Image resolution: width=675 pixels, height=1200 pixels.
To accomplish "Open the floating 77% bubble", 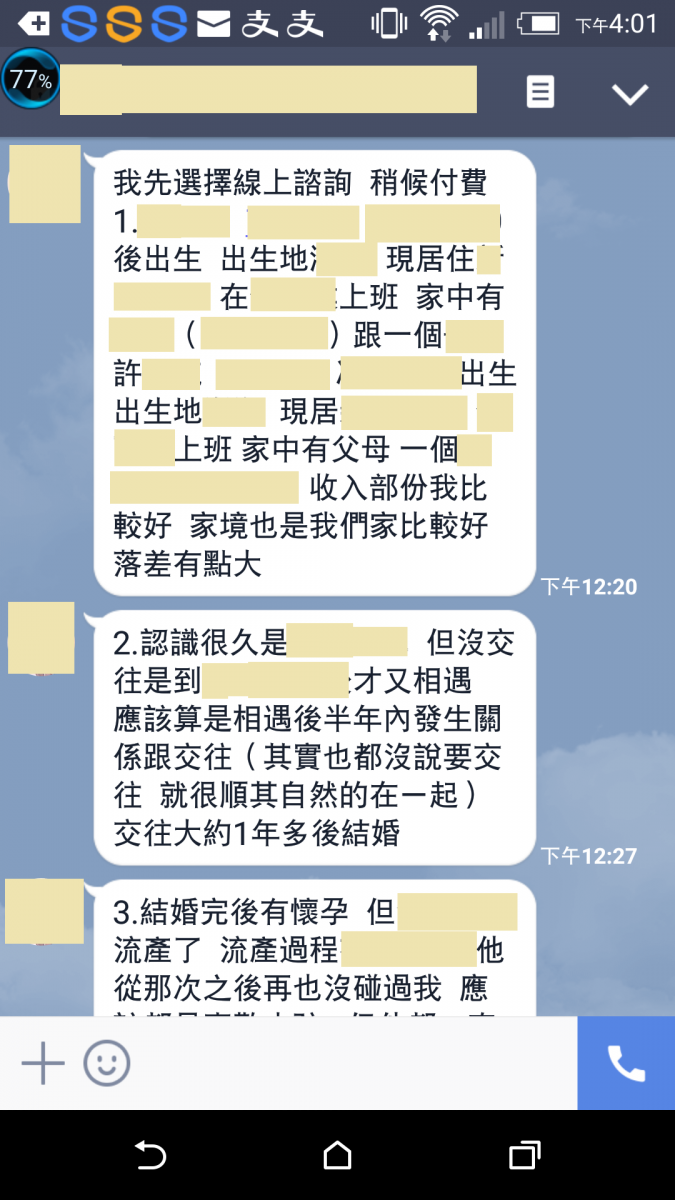I will [x=29, y=80].
